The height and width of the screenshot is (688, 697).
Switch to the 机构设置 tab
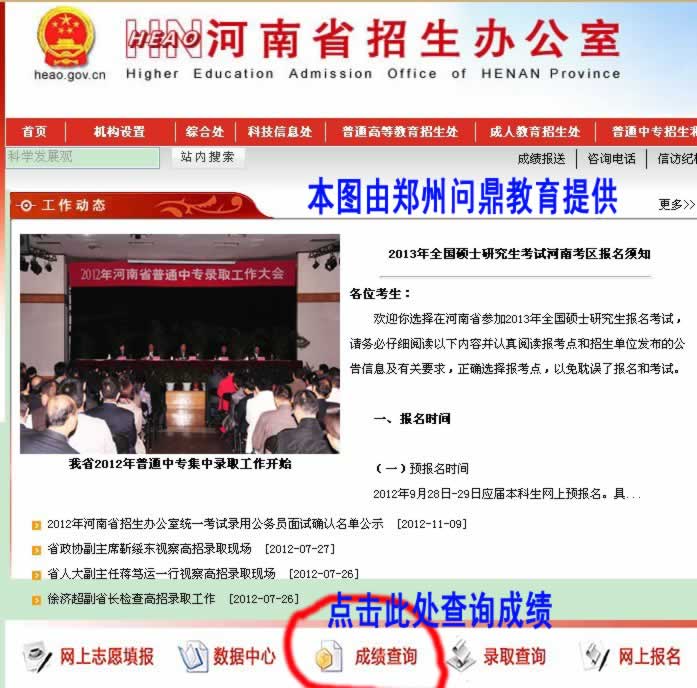(119, 132)
